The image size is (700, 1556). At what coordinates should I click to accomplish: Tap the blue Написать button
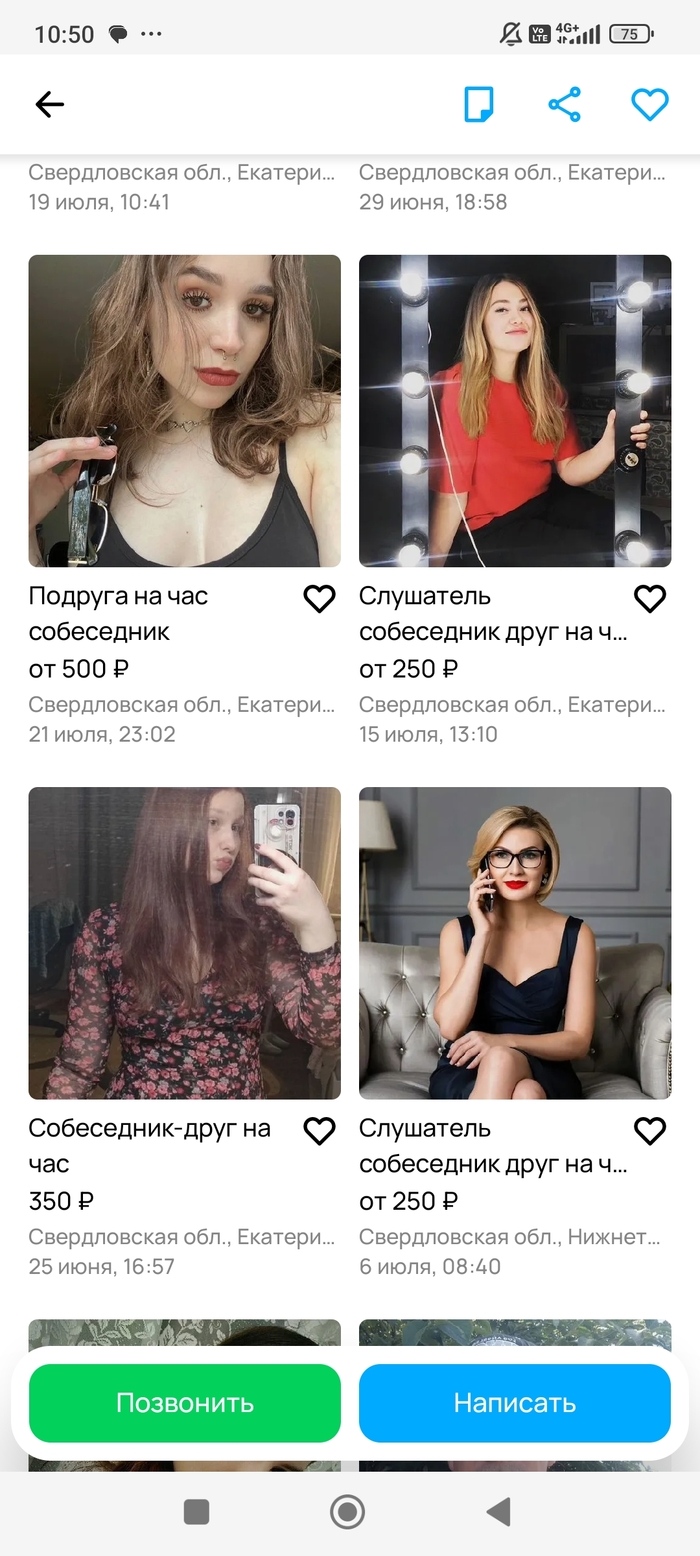pyautogui.click(x=515, y=1403)
